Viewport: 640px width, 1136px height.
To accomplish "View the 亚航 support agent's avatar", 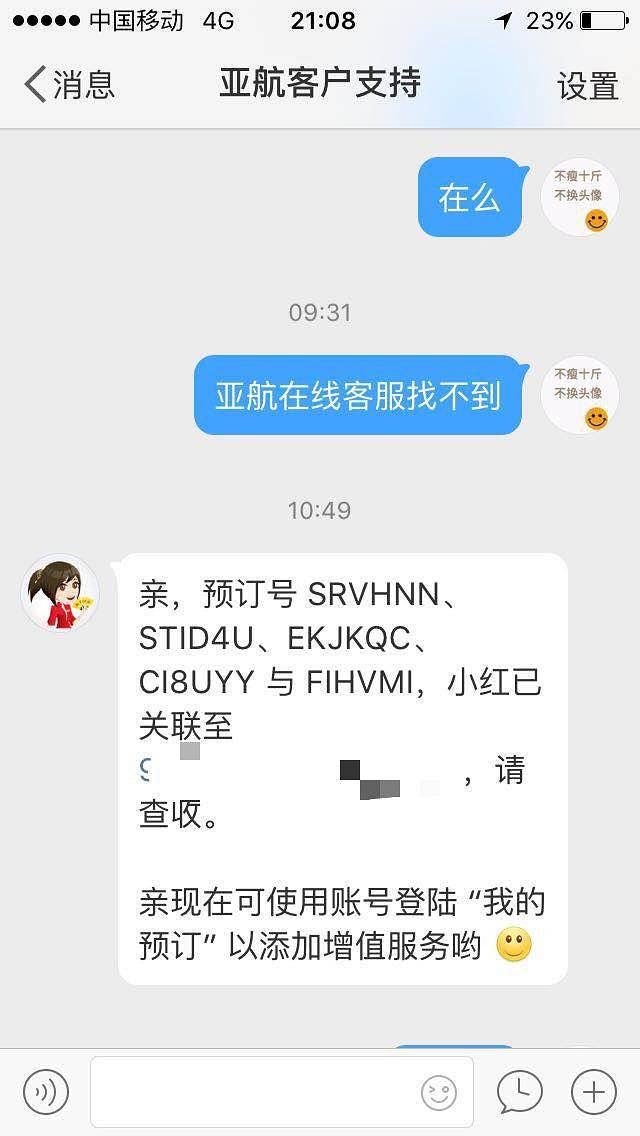I will point(60,593).
